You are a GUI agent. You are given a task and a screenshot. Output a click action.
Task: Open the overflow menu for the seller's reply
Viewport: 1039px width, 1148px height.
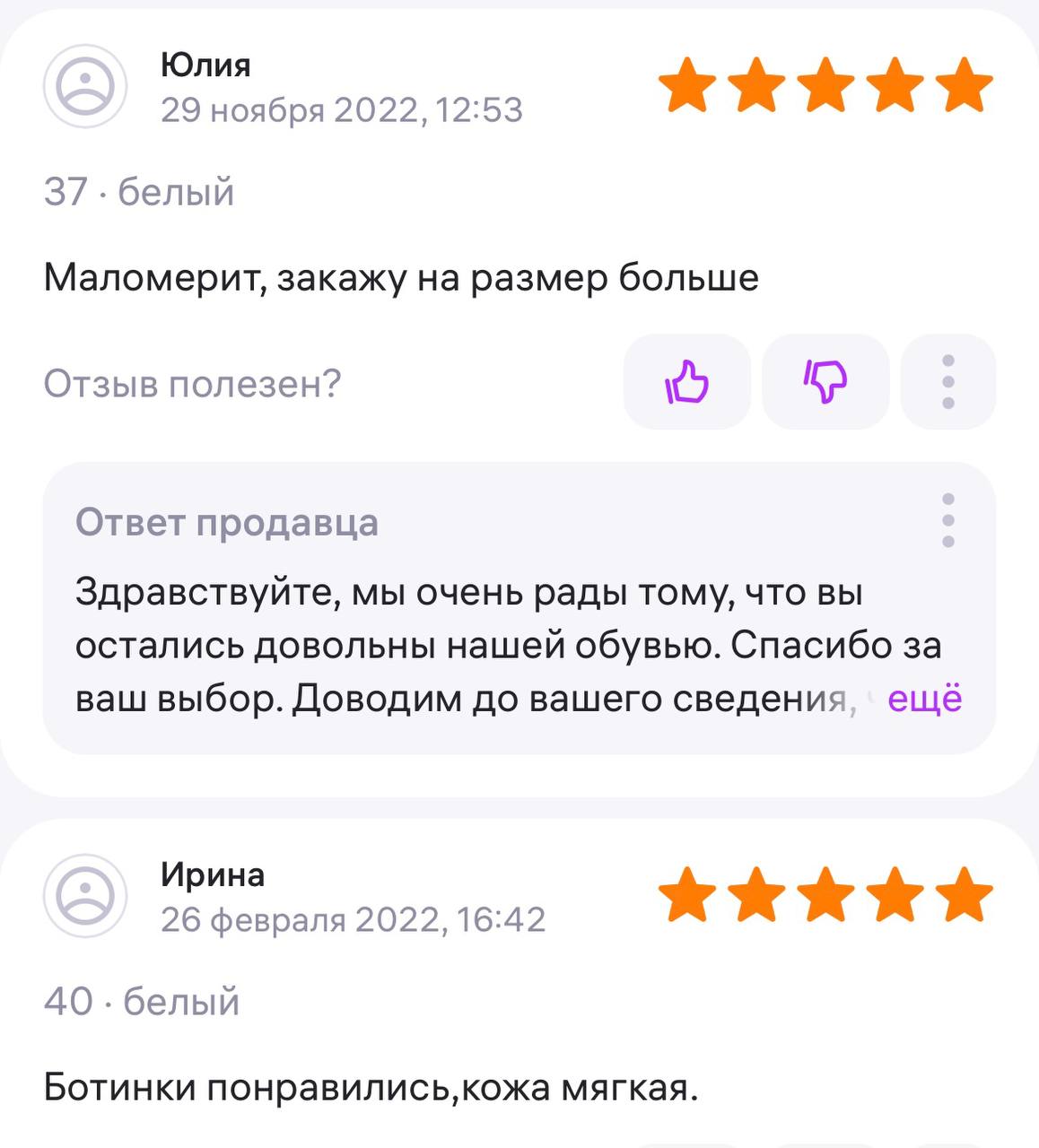[x=947, y=520]
